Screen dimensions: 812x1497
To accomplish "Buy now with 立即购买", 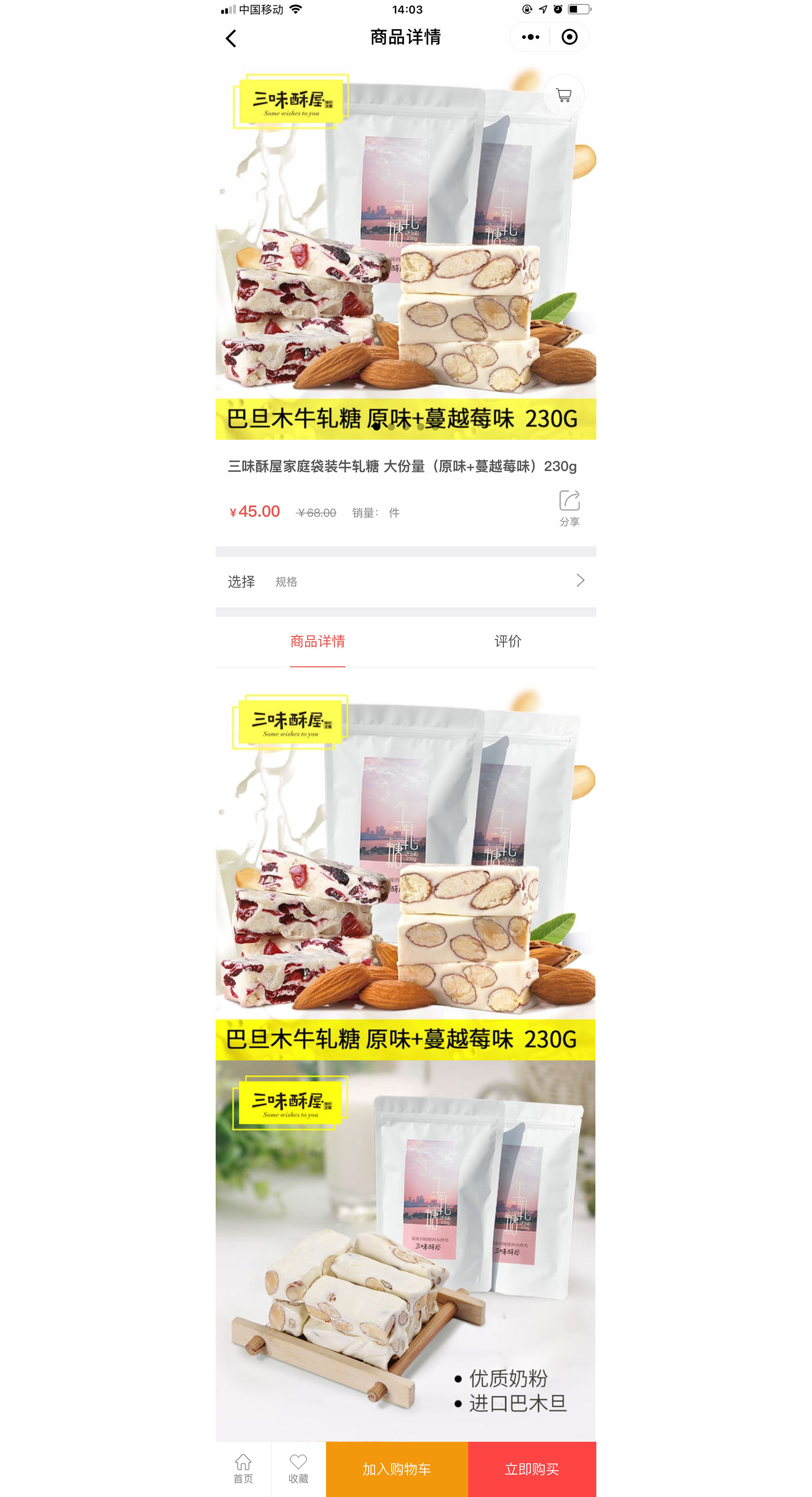I will pyautogui.click(x=532, y=1469).
